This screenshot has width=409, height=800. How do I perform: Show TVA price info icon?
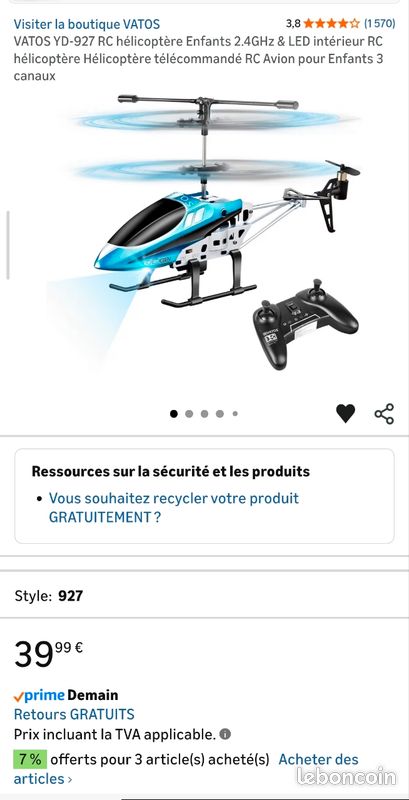(x=225, y=734)
